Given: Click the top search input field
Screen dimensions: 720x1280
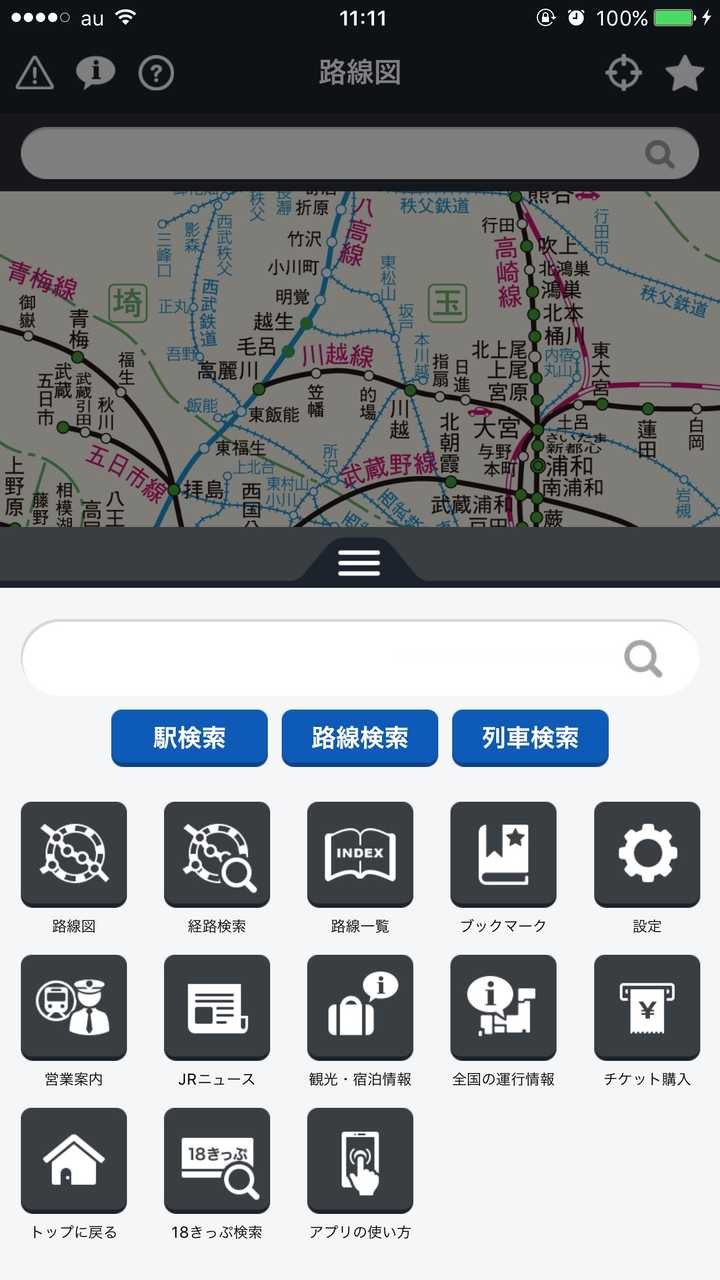Looking at the screenshot, I should point(360,152).
